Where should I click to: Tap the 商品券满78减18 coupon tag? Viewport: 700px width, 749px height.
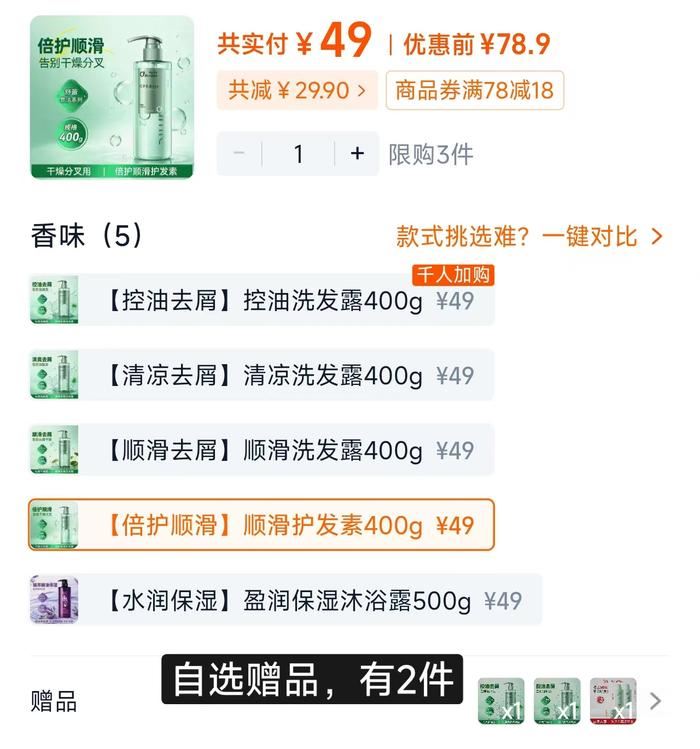point(474,90)
